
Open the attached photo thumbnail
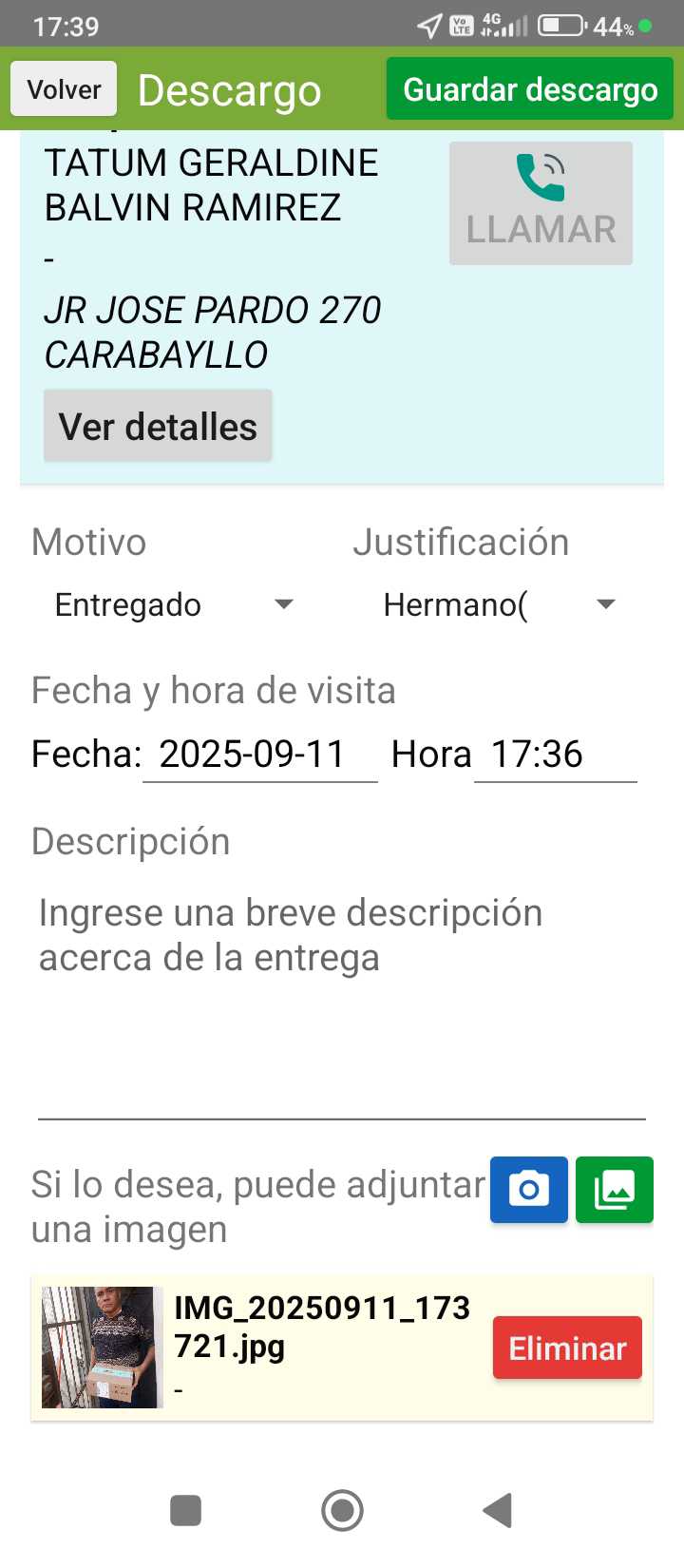(x=103, y=1348)
